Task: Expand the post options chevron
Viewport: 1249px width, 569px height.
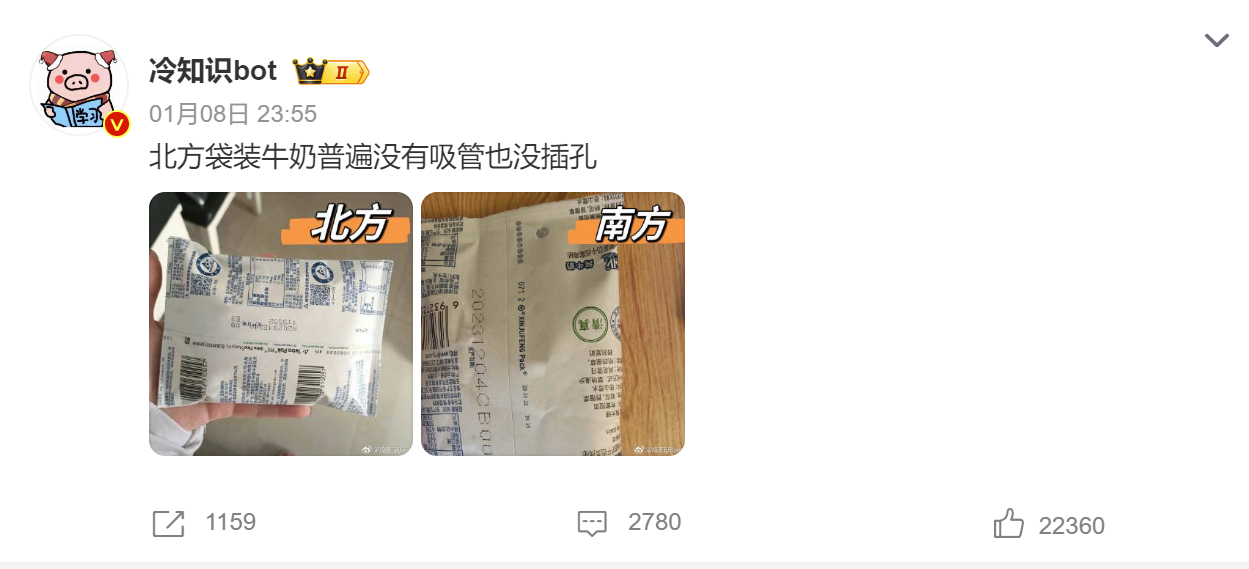Action: [x=1216, y=41]
